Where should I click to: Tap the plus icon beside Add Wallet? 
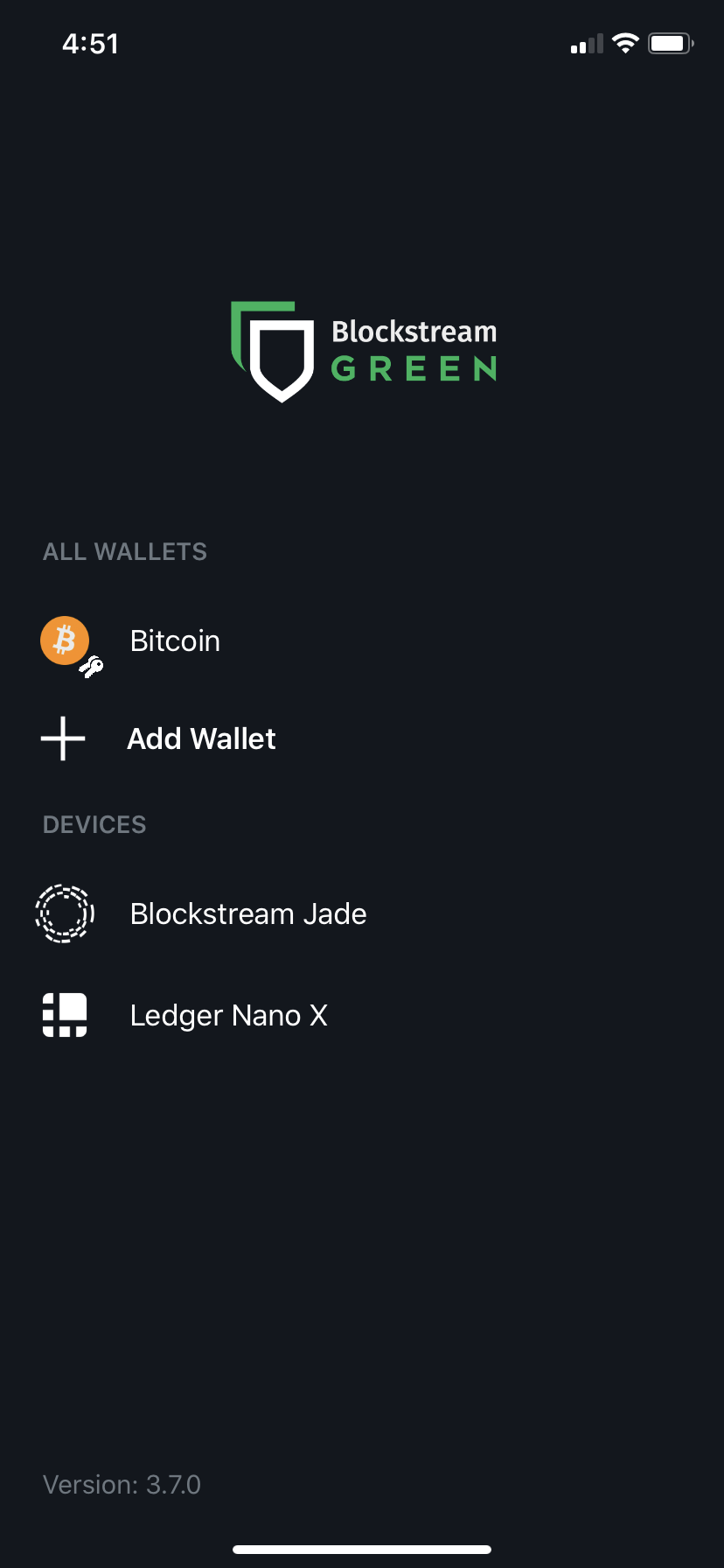click(x=62, y=738)
